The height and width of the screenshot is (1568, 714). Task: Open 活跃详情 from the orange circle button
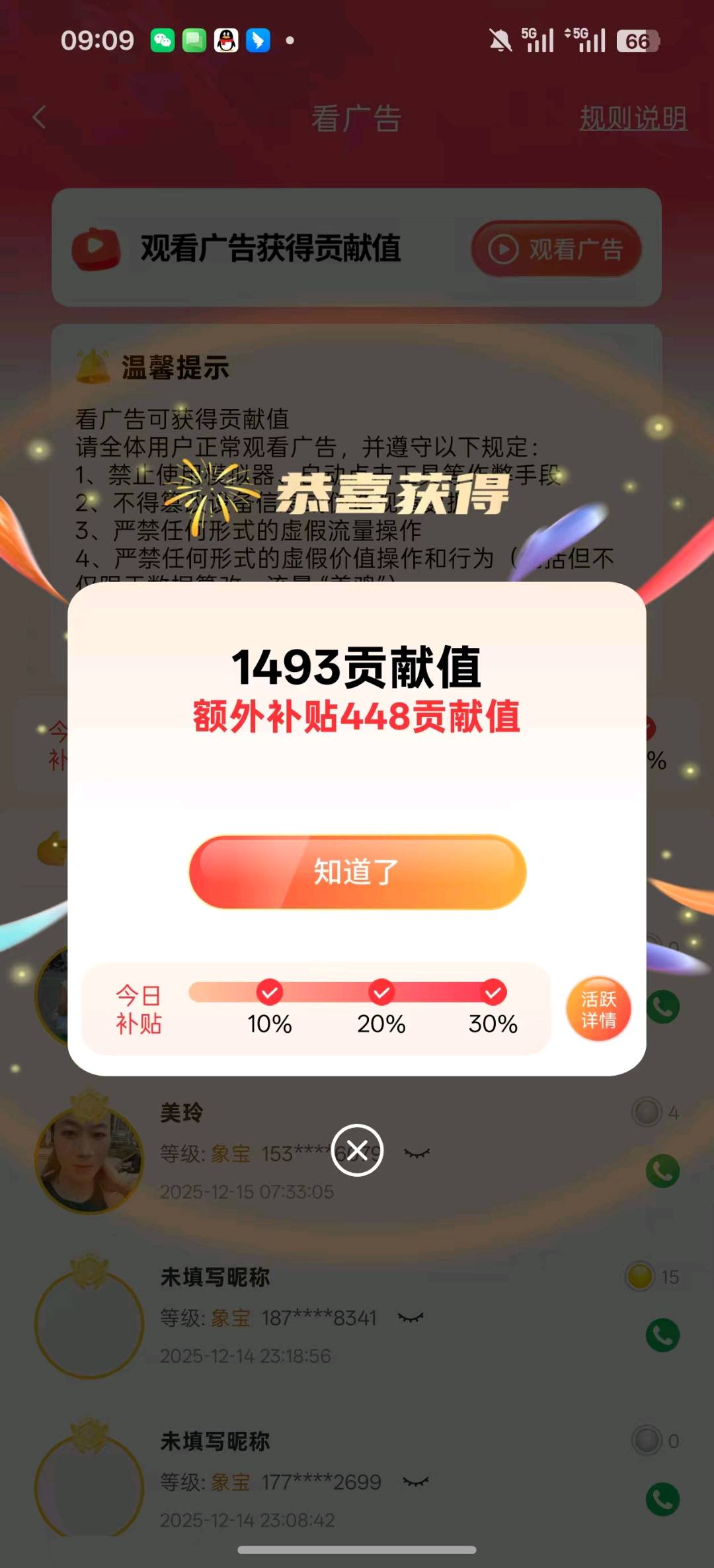coord(598,1008)
